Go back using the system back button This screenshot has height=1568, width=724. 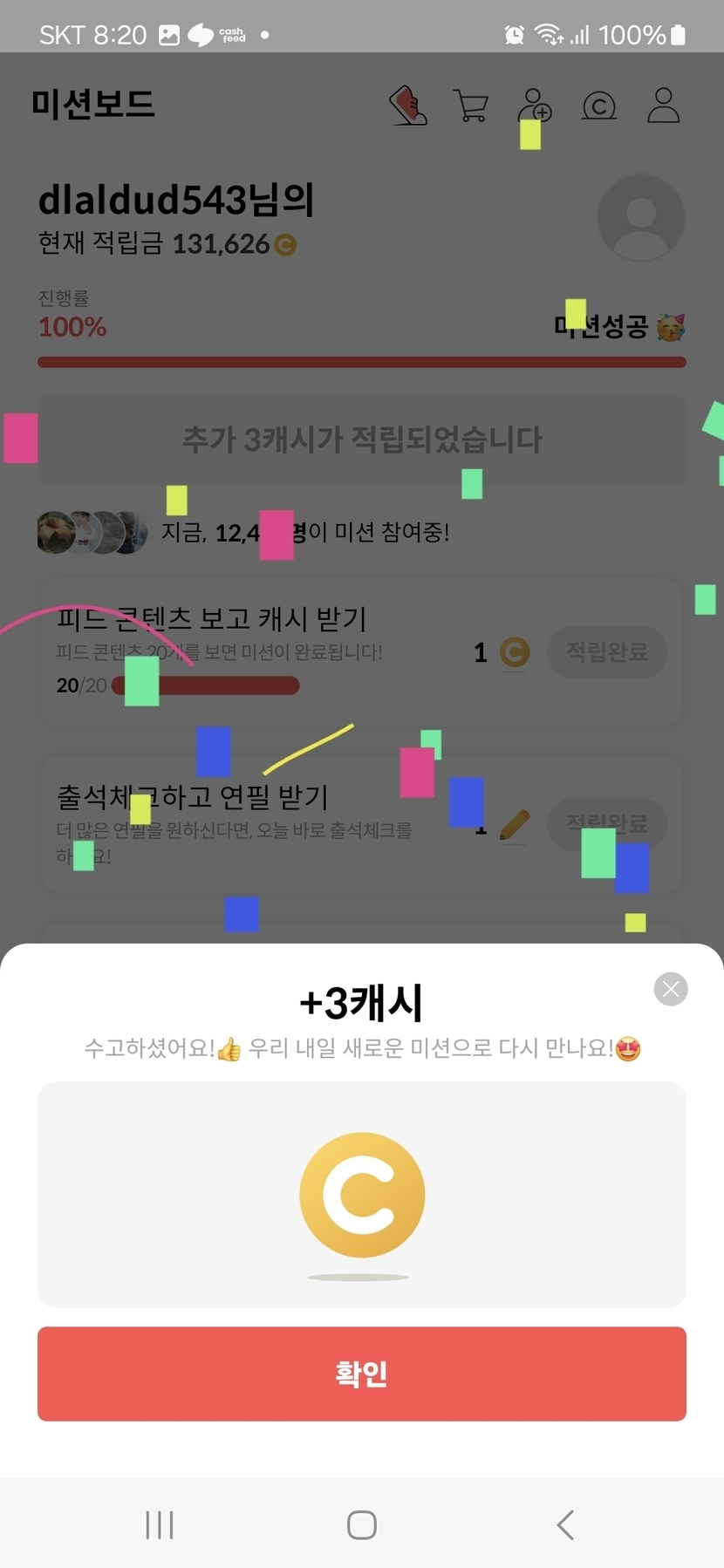coord(565,1524)
